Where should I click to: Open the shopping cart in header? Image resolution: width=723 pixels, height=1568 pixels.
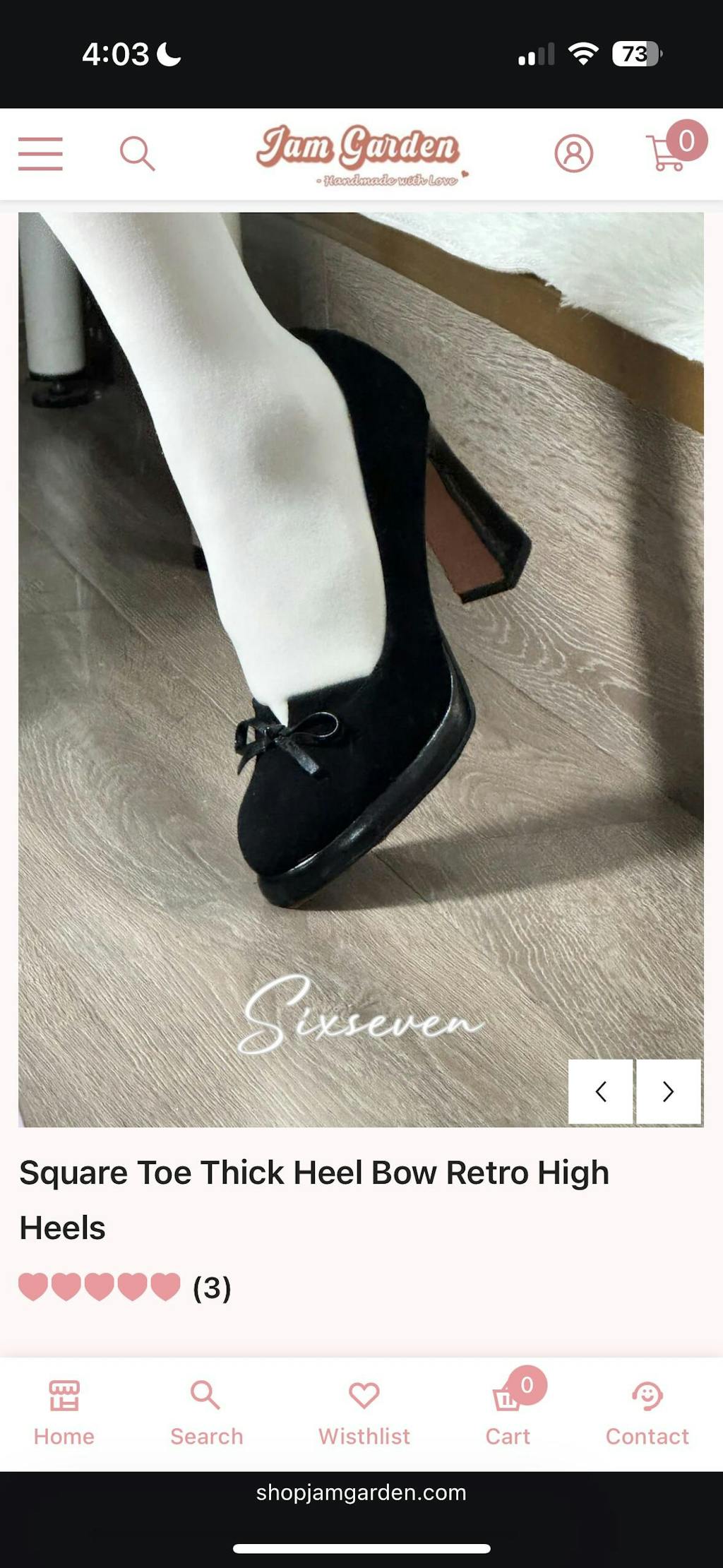pos(667,153)
